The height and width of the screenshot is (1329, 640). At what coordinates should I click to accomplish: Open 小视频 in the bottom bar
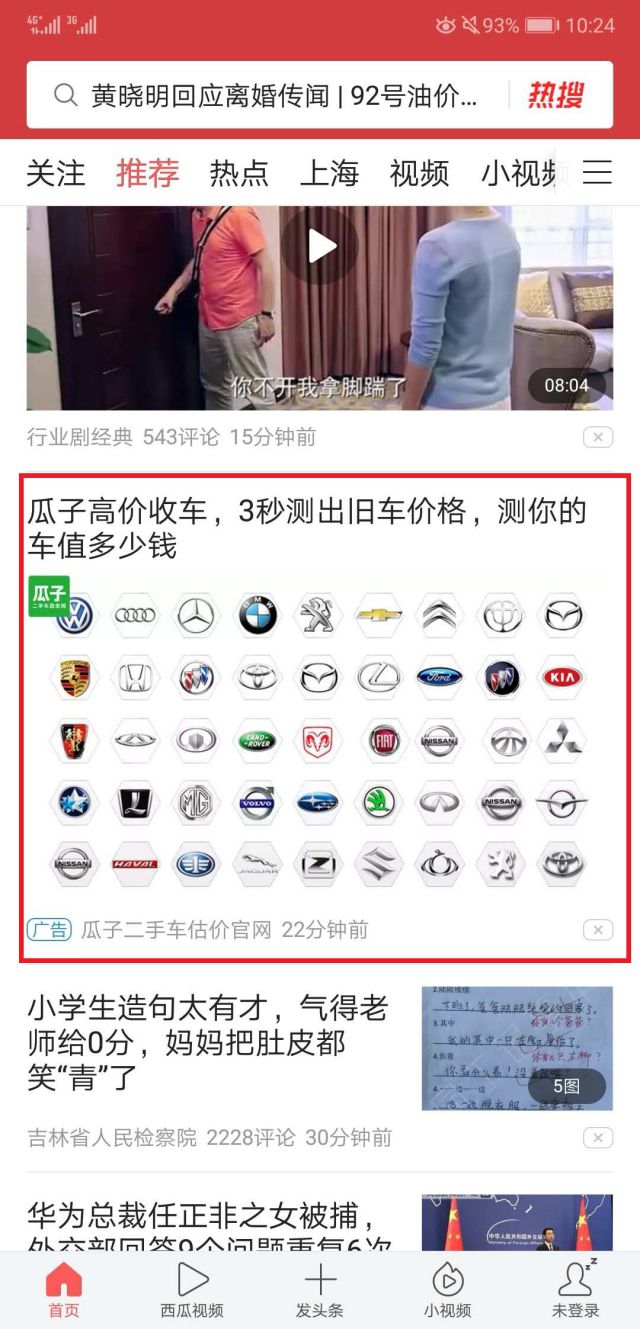coord(447,1290)
